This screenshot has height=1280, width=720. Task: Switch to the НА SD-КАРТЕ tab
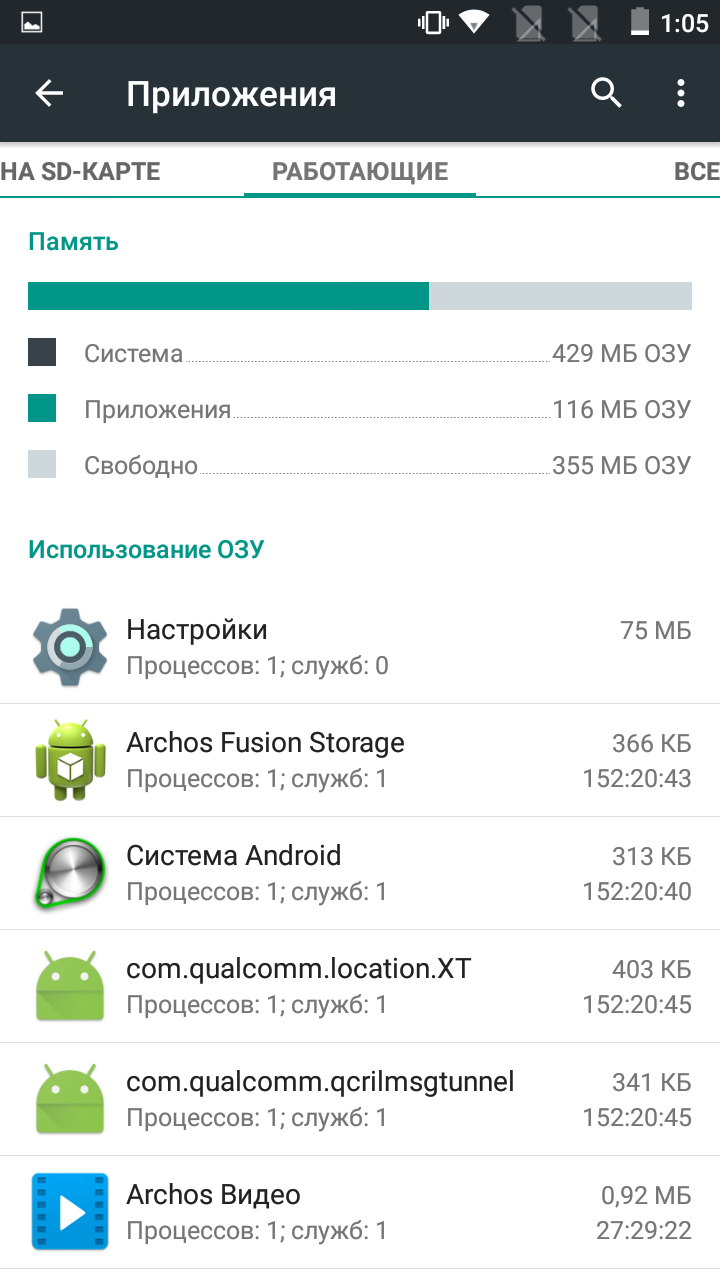(x=81, y=171)
